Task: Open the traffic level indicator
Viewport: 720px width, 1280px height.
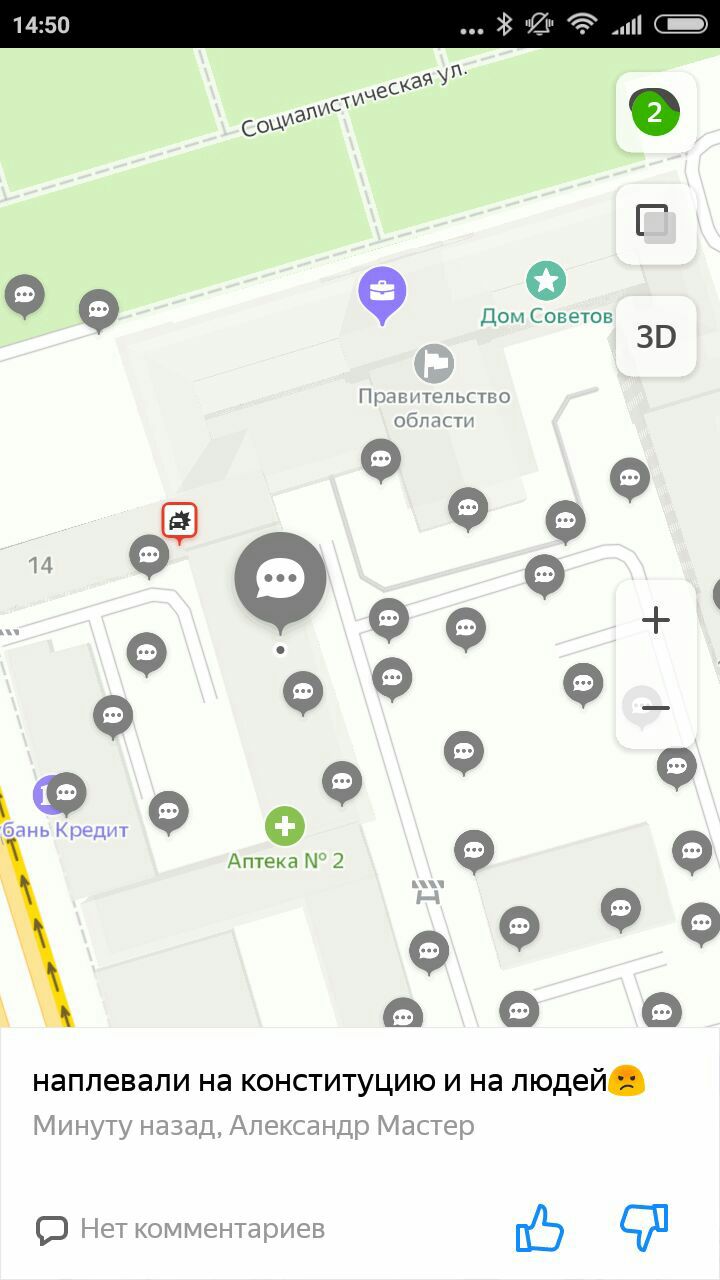Action: point(655,113)
